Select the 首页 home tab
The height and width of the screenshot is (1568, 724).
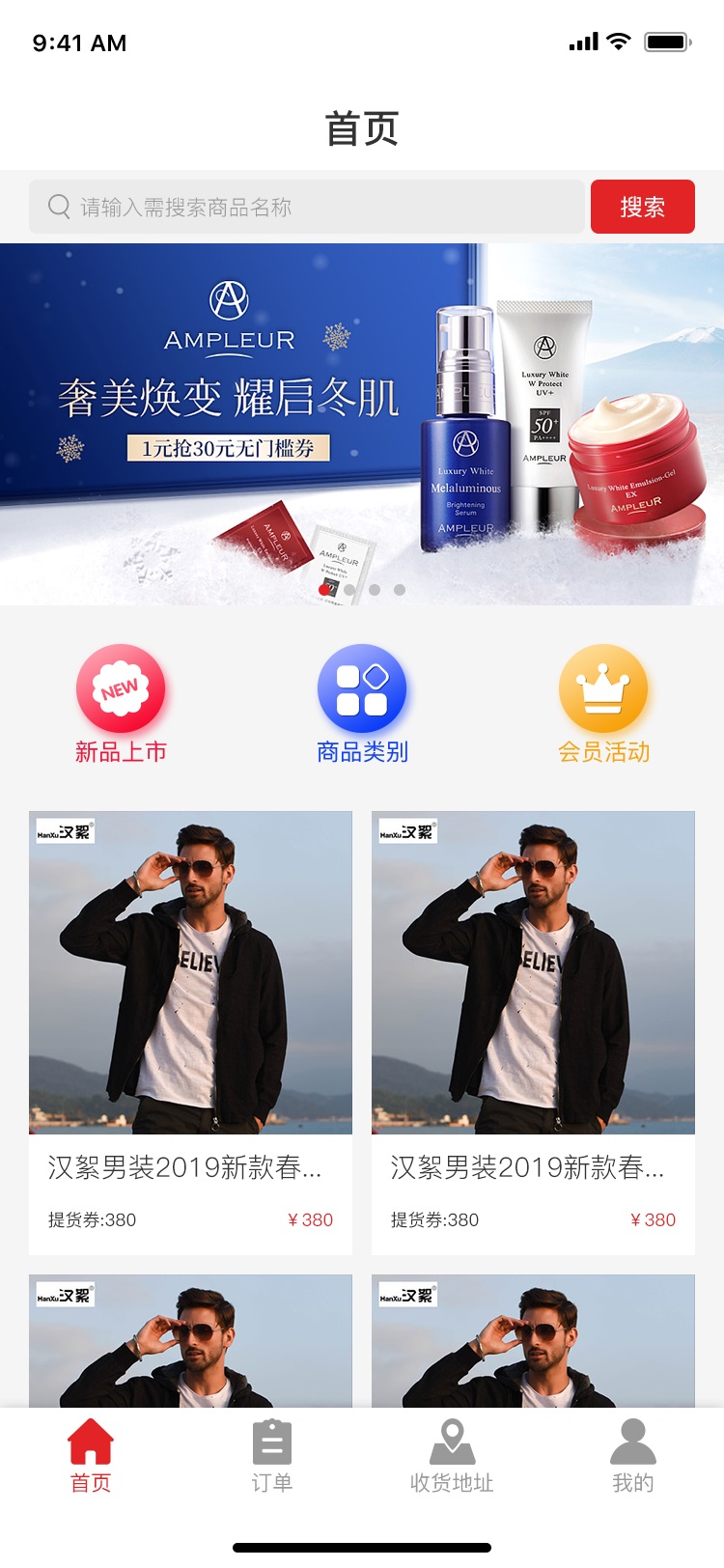tap(91, 1456)
